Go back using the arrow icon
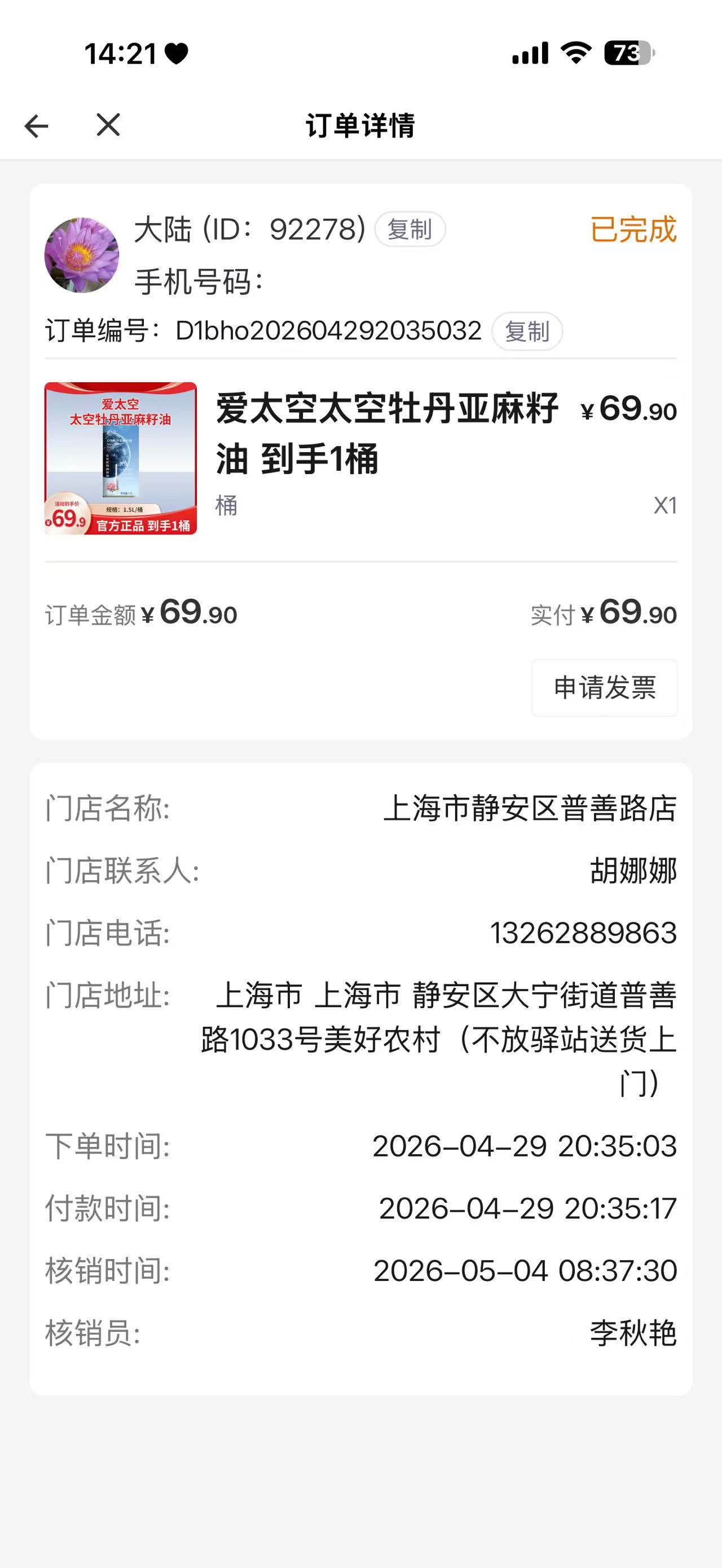Screen dimensions: 722x1568 pos(36,126)
